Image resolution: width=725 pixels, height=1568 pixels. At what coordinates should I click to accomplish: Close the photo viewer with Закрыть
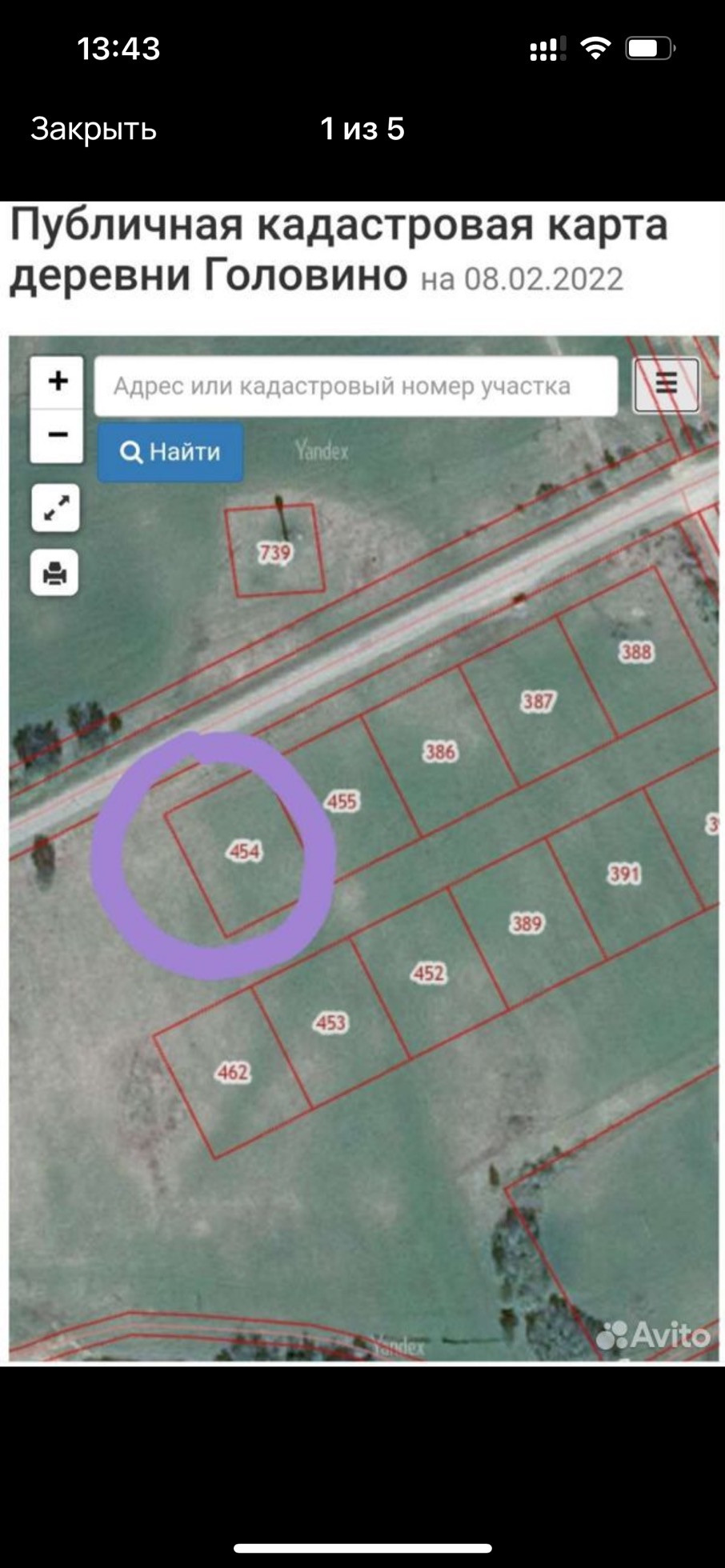click(x=94, y=129)
